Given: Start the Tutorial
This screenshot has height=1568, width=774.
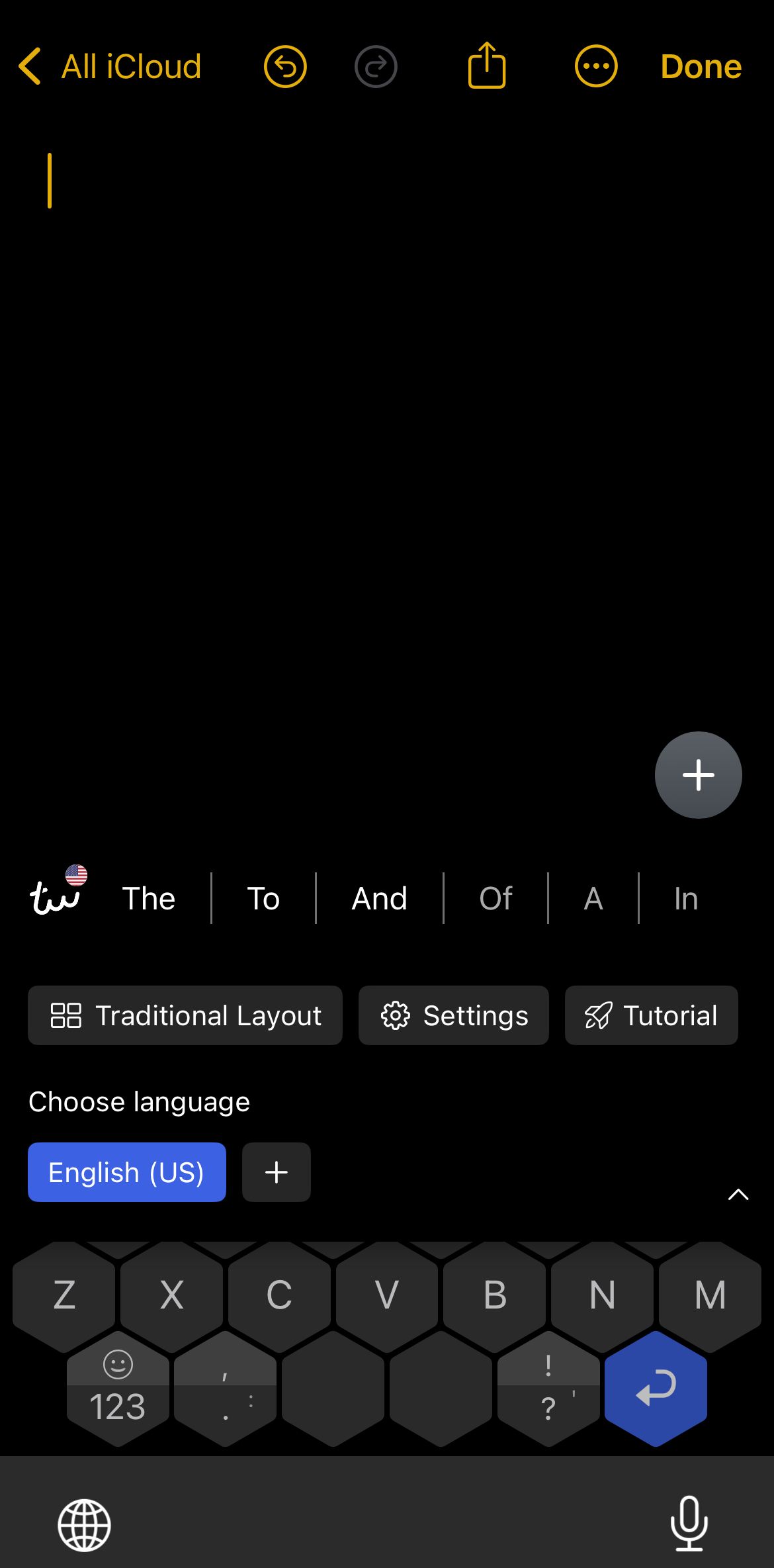Looking at the screenshot, I should (x=651, y=1015).
